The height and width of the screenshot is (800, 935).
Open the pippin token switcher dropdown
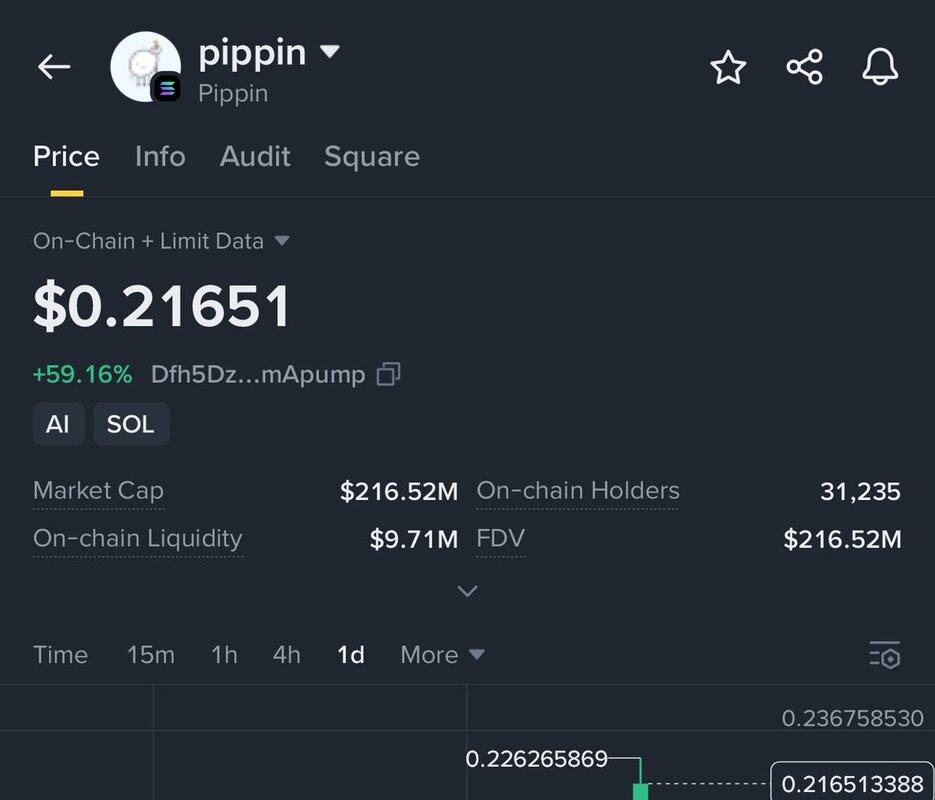[330, 52]
